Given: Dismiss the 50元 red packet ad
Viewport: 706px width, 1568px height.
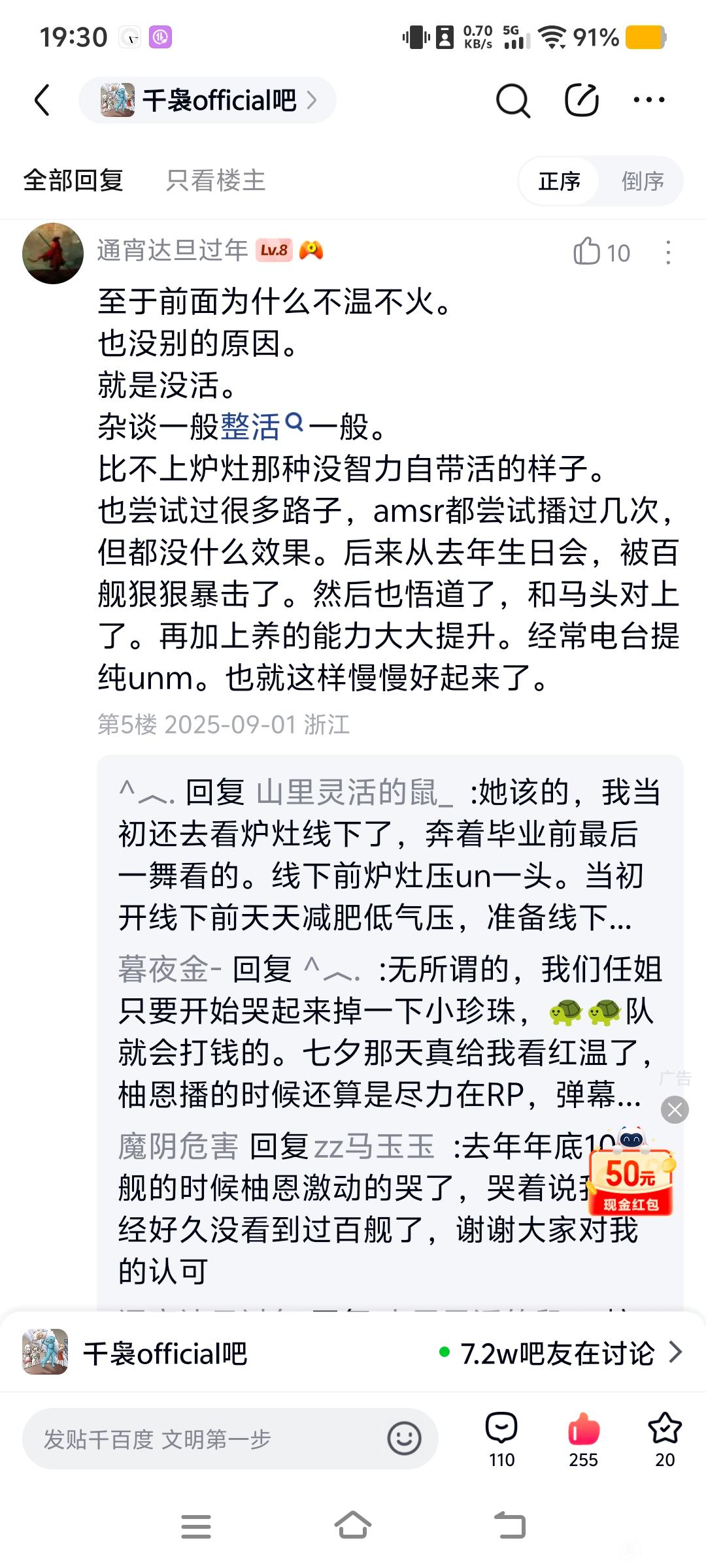Looking at the screenshot, I should (675, 1109).
